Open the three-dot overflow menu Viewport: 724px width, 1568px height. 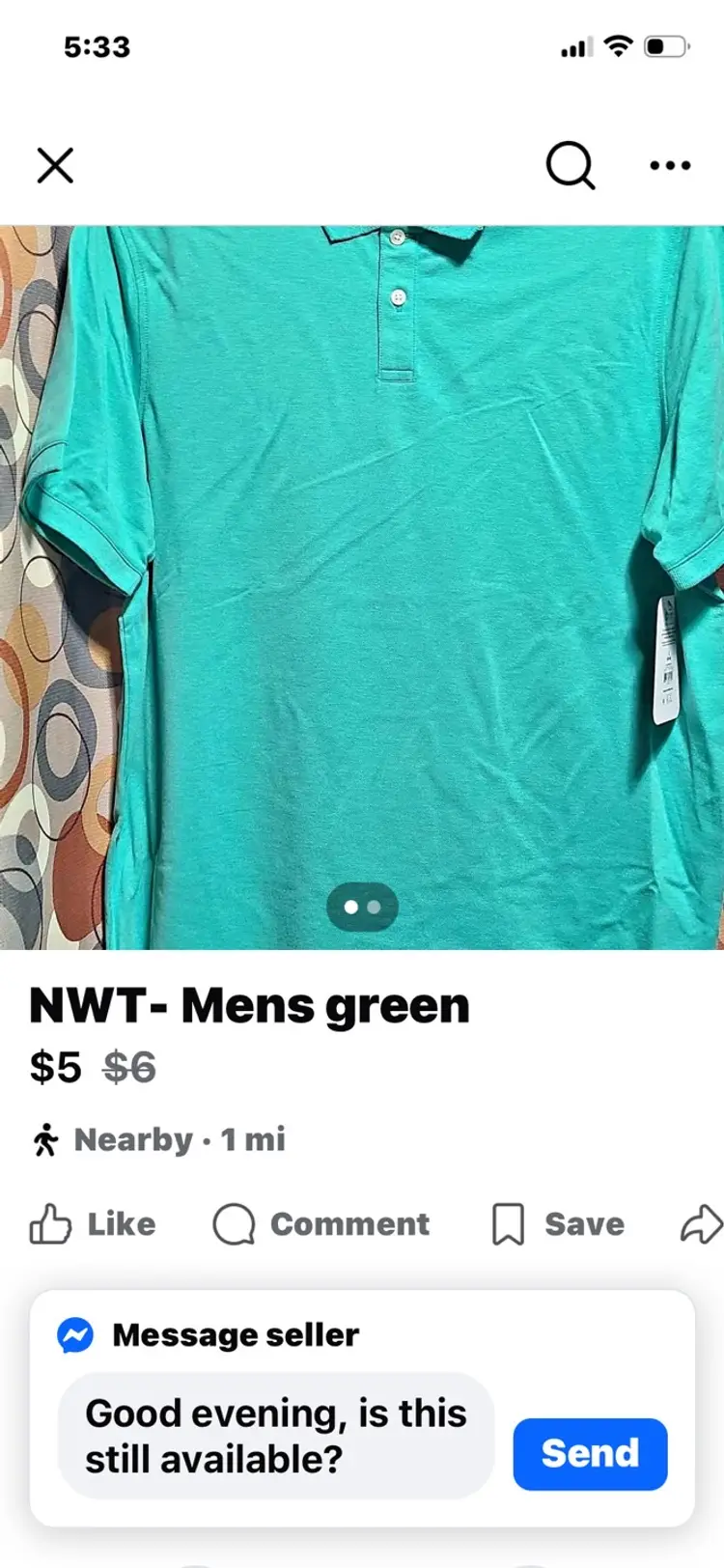670,165
